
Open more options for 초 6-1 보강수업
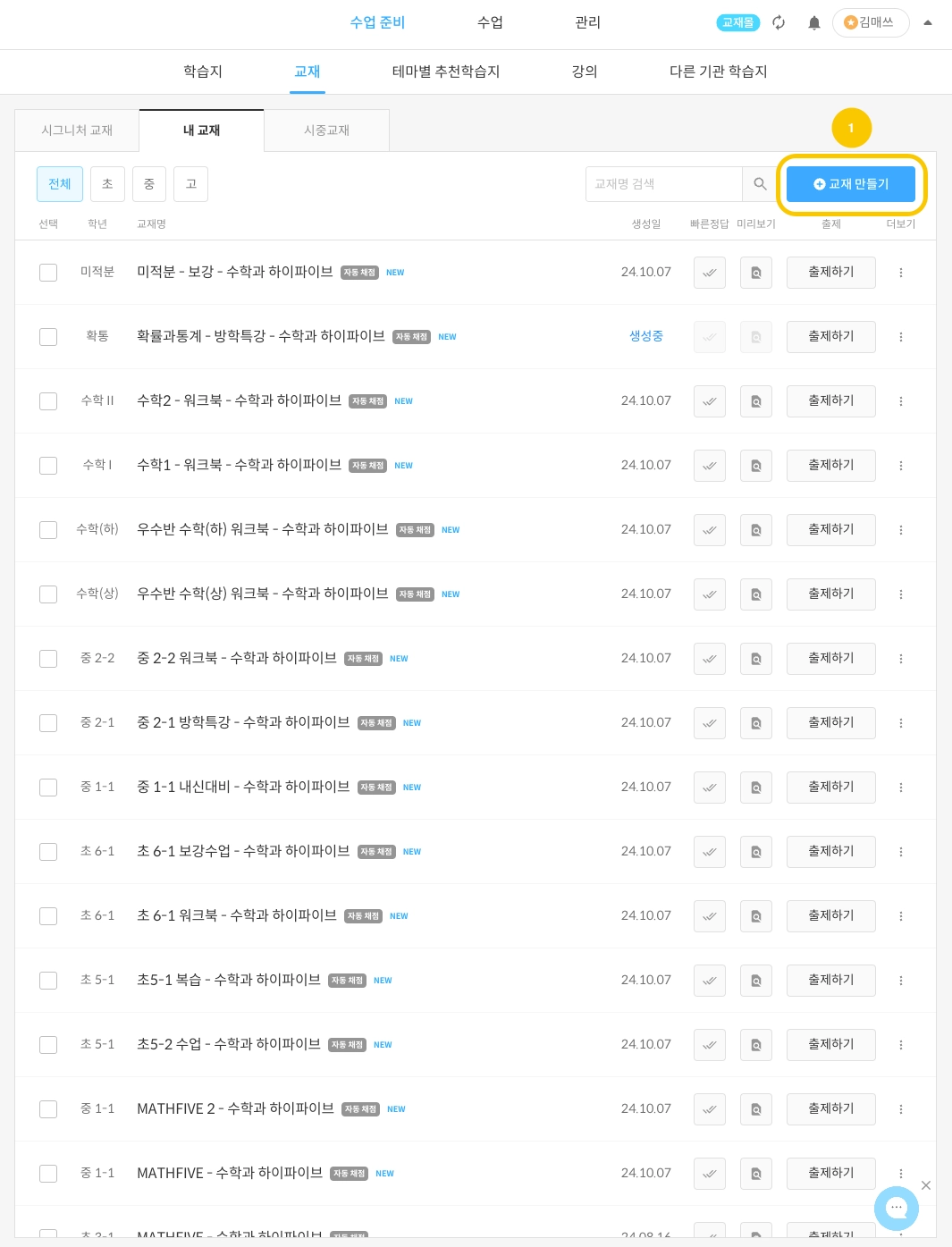coord(900,852)
